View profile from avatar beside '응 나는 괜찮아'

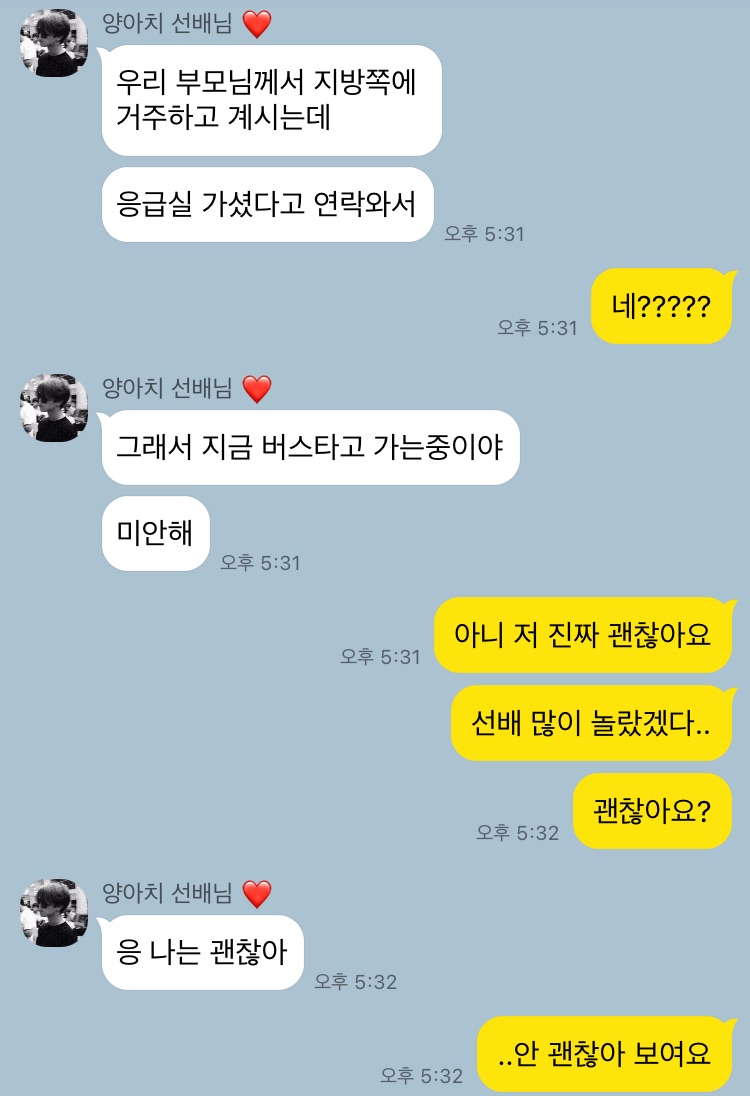(55, 912)
